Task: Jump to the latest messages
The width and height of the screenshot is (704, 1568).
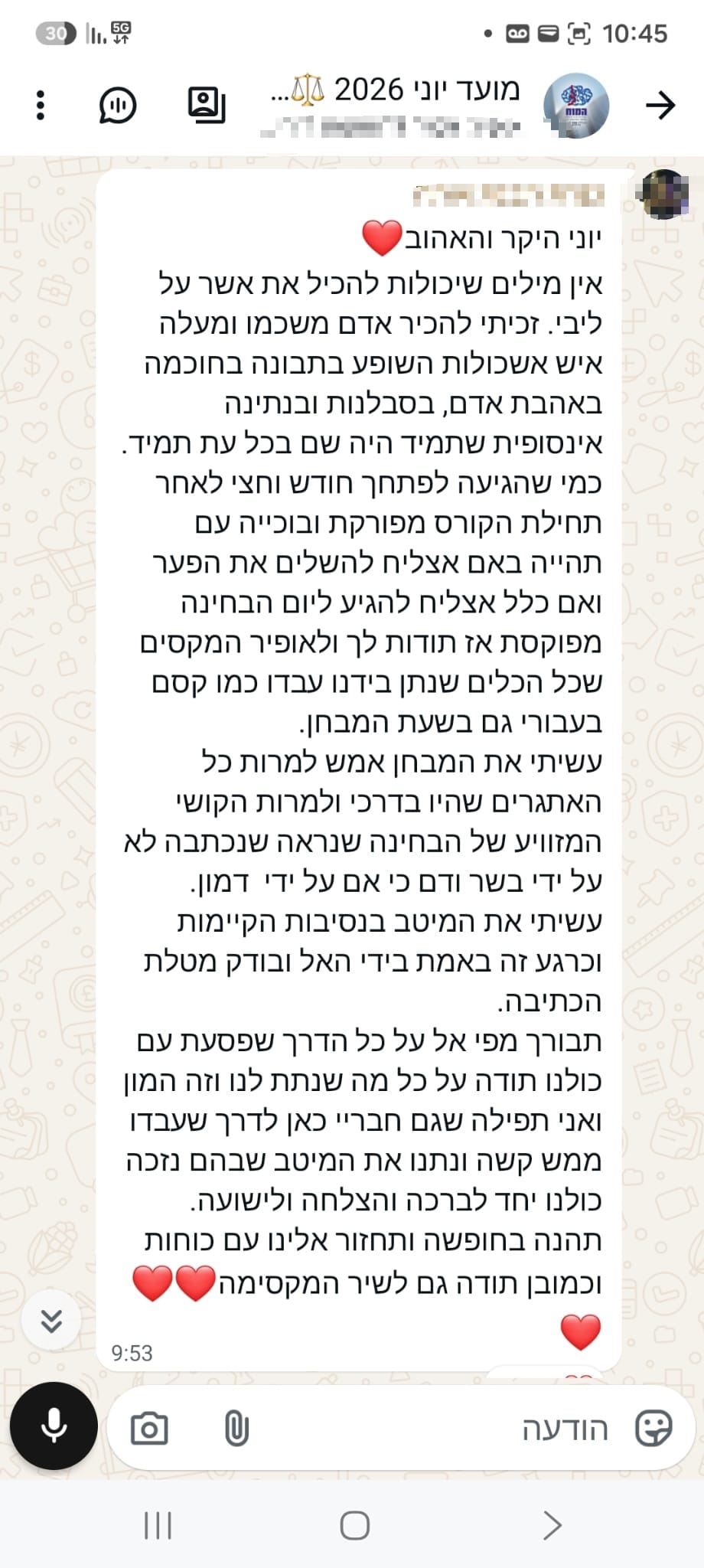Action: coord(51,1321)
